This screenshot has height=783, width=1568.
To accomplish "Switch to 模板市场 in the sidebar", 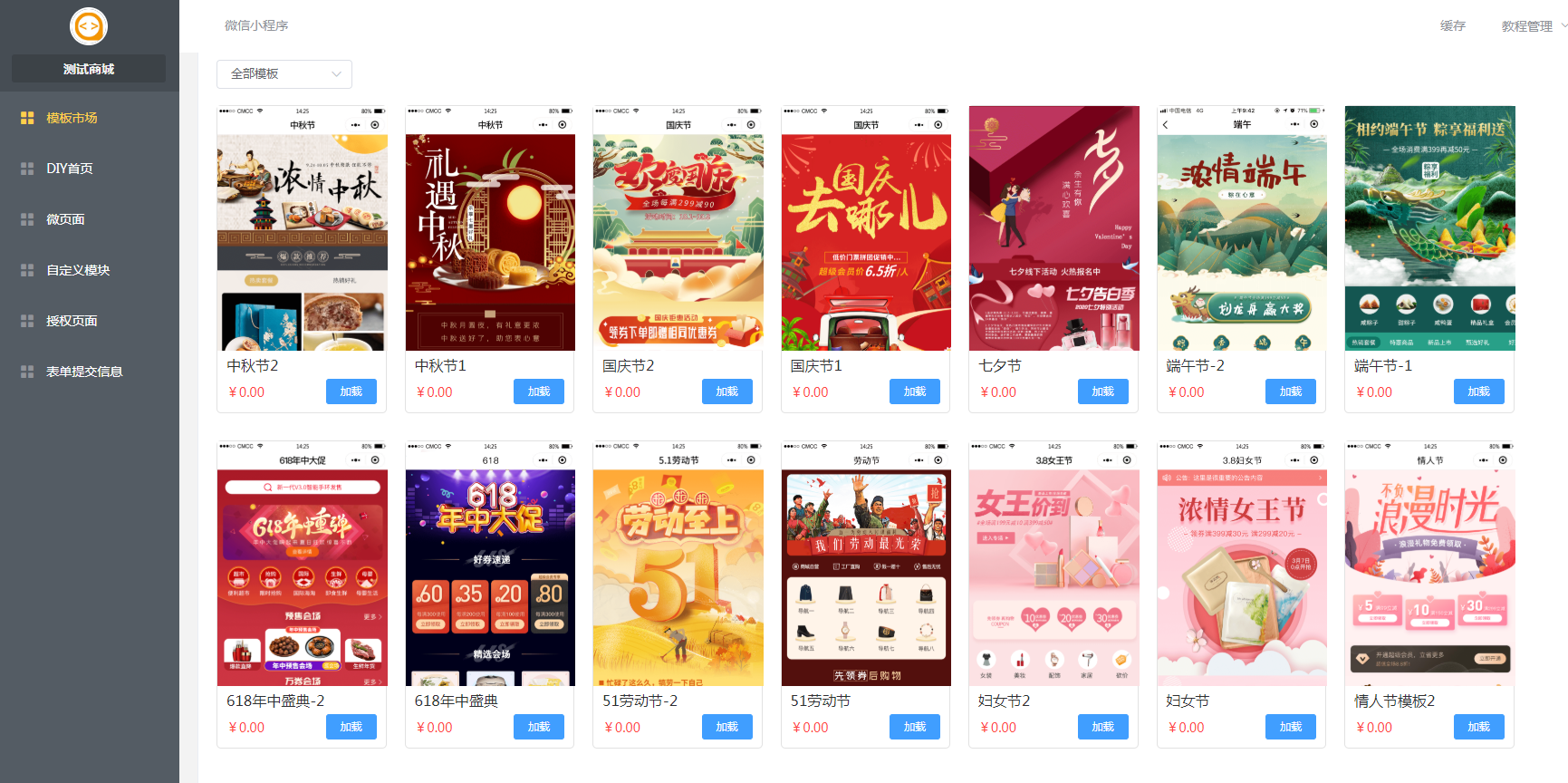I will coord(72,118).
